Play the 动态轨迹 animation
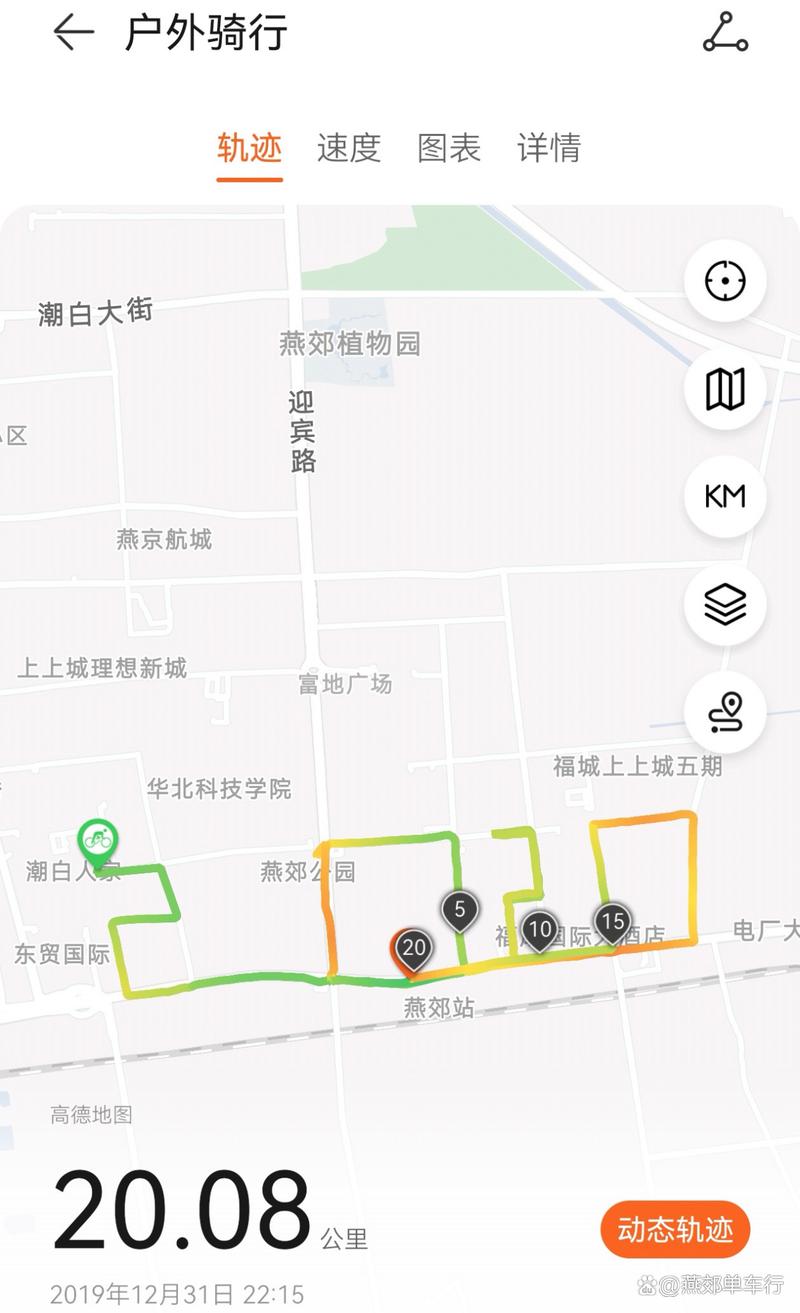This screenshot has height=1313, width=800. [x=675, y=1229]
